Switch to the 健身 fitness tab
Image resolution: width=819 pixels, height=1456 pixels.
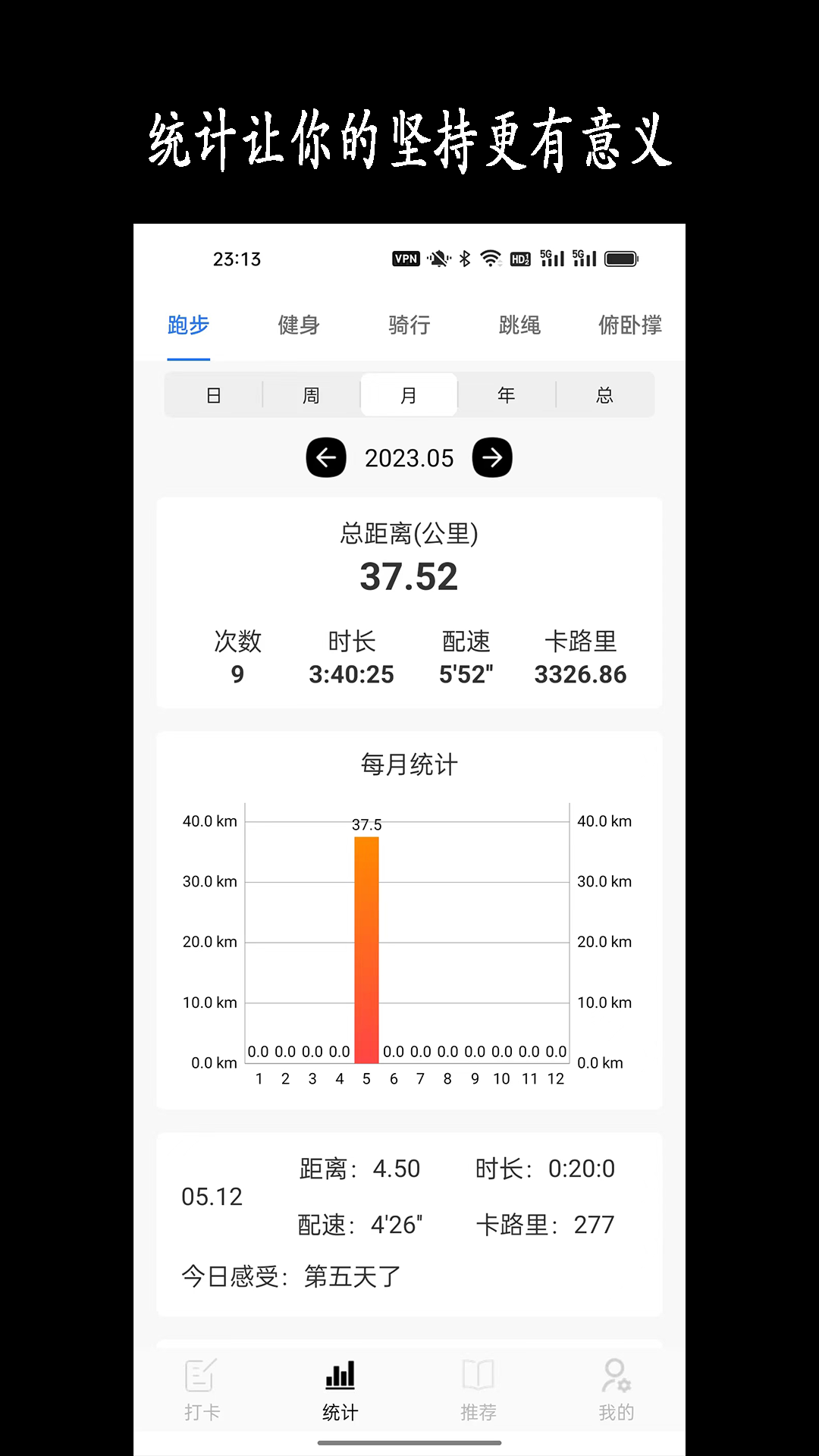tap(299, 325)
